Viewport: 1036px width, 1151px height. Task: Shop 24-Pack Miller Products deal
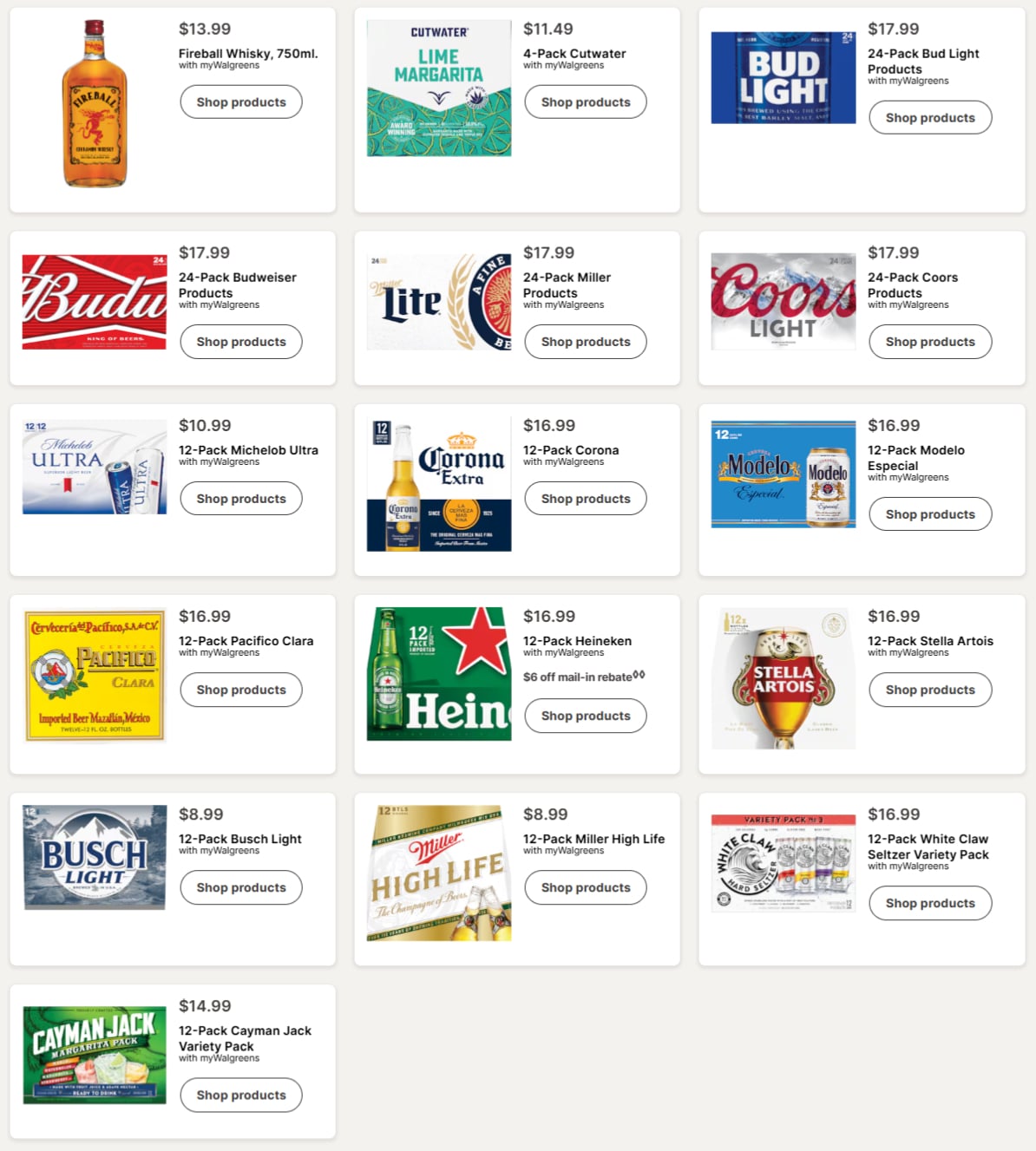(x=586, y=341)
